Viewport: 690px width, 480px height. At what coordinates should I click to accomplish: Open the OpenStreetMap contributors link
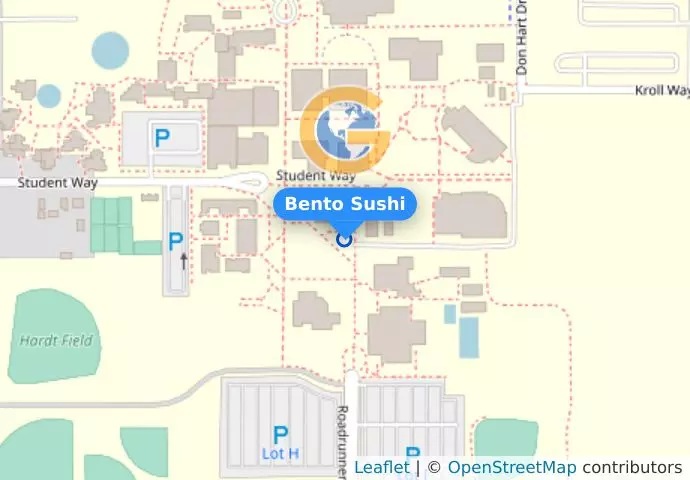click(511, 467)
